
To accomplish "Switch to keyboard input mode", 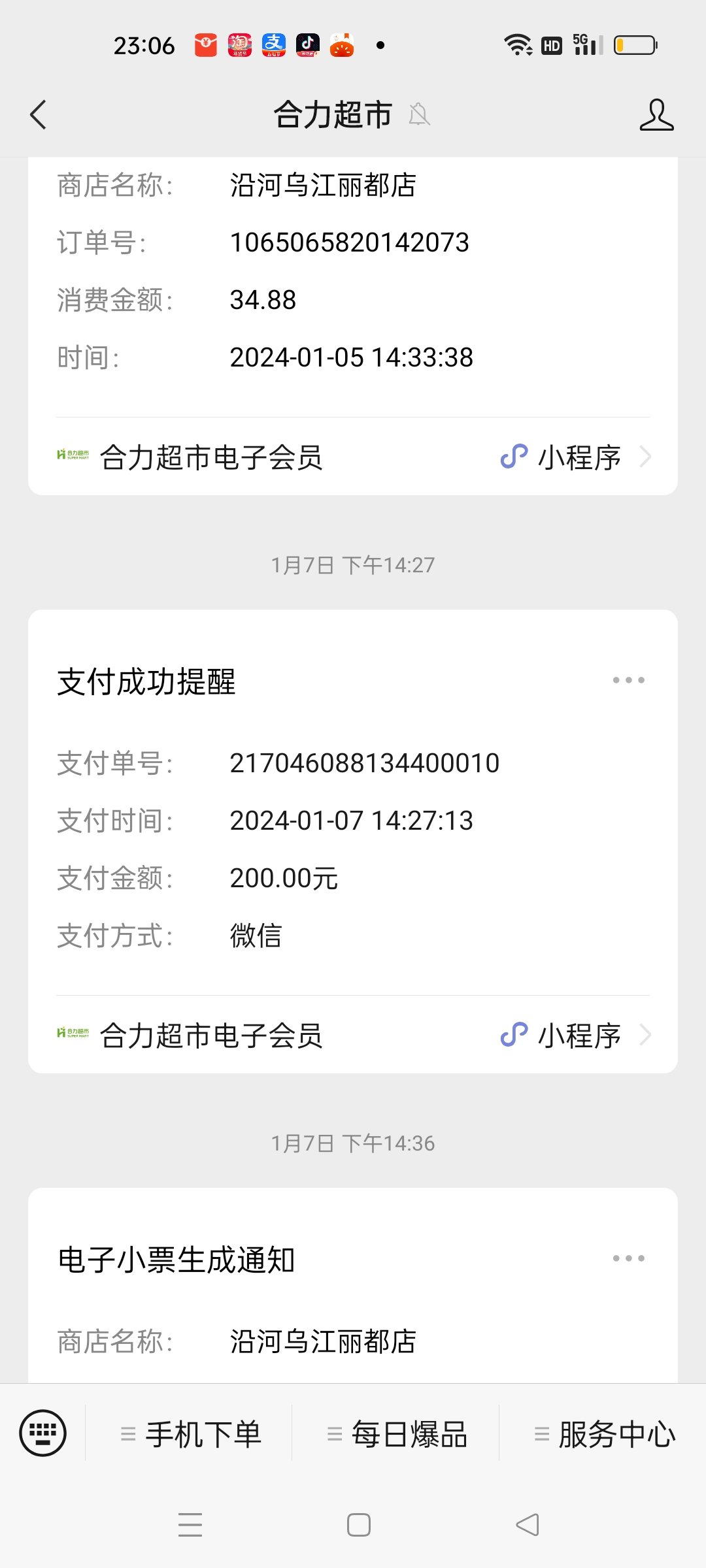I will (43, 1433).
